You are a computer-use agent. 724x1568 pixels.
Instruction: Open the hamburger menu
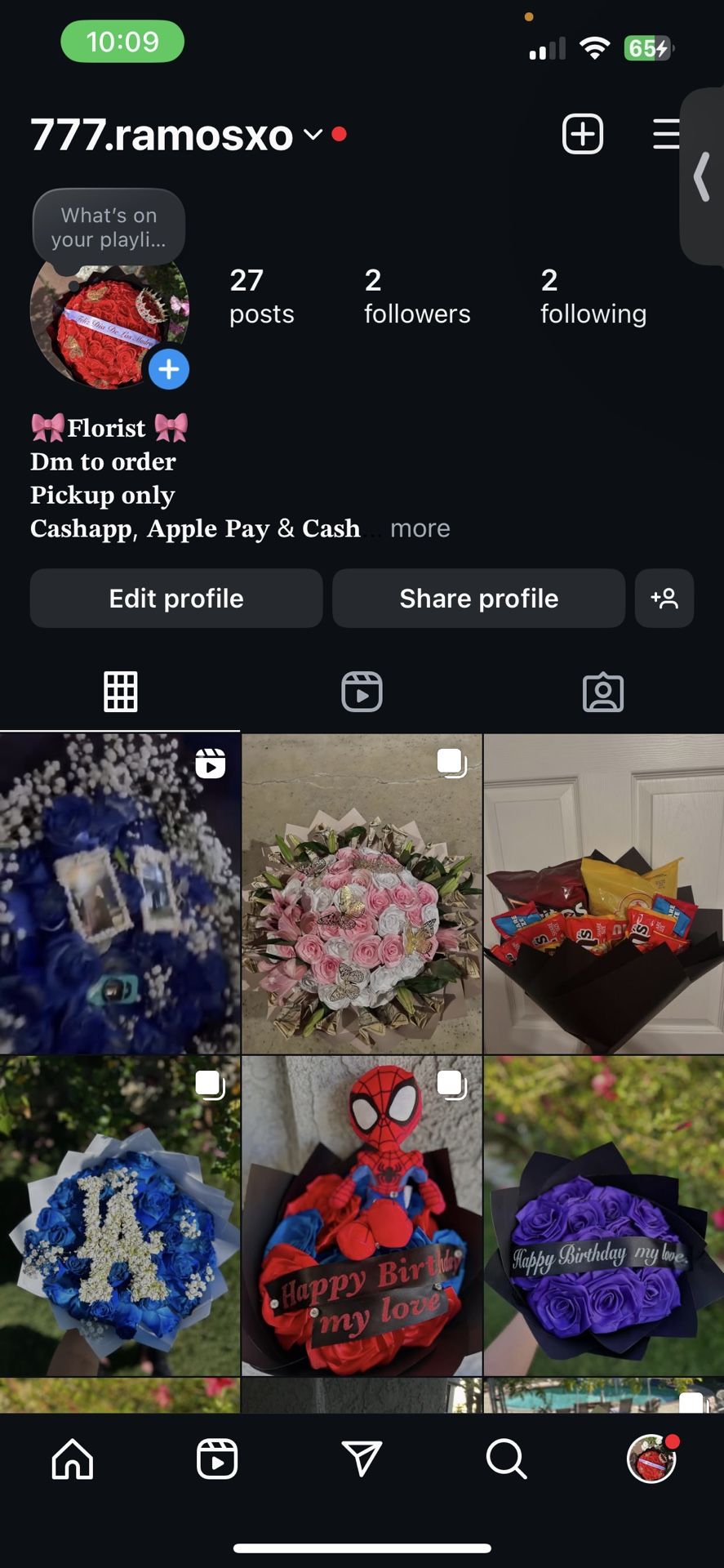666,134
